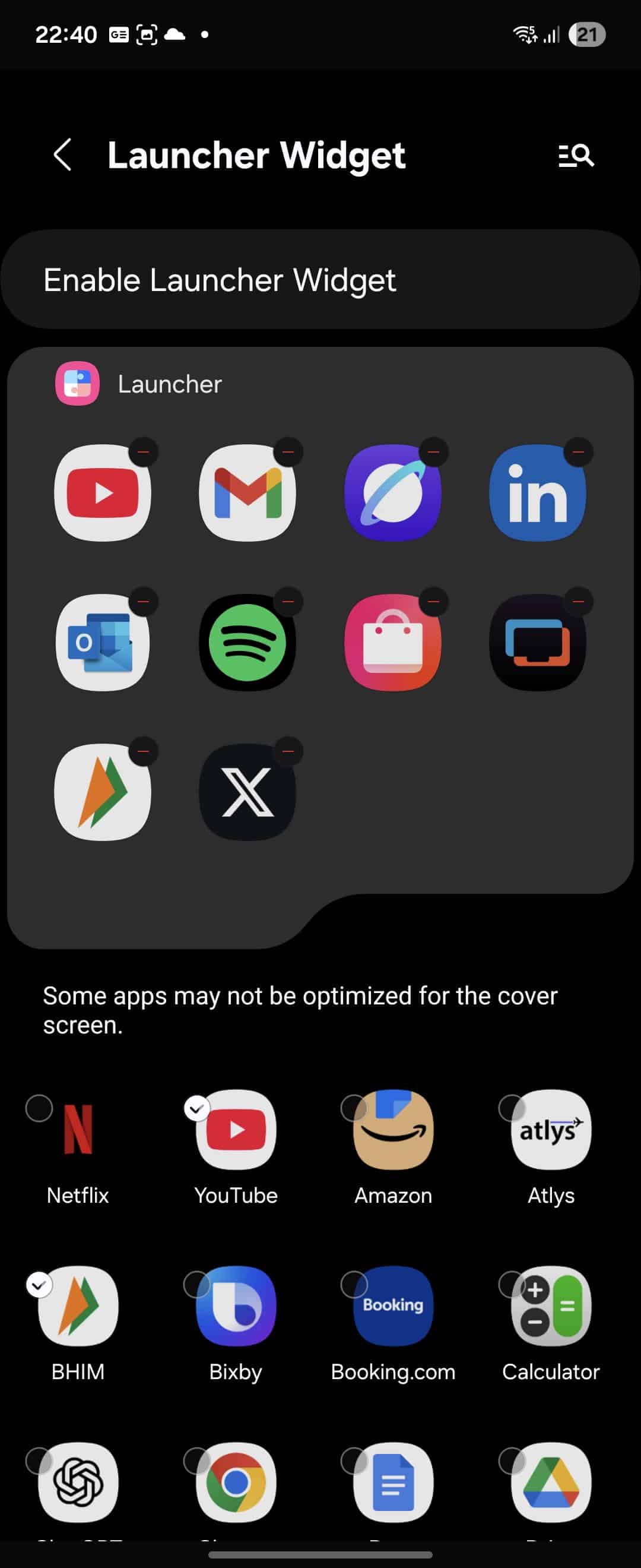Remove Outlook from the launcher widget
This screenshot has height=1568, width=641.
[x=144, y=602]
